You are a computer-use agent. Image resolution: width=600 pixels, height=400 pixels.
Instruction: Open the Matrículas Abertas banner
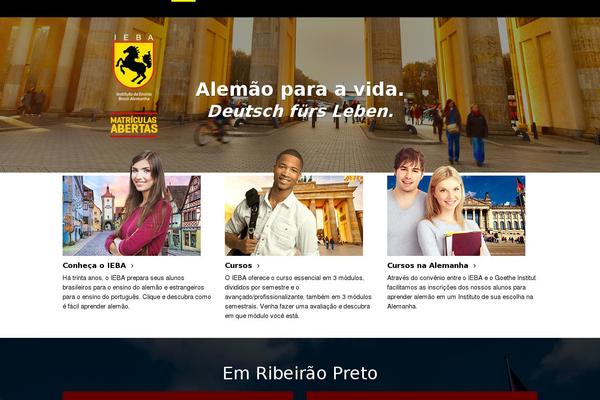tap(133, 124)
